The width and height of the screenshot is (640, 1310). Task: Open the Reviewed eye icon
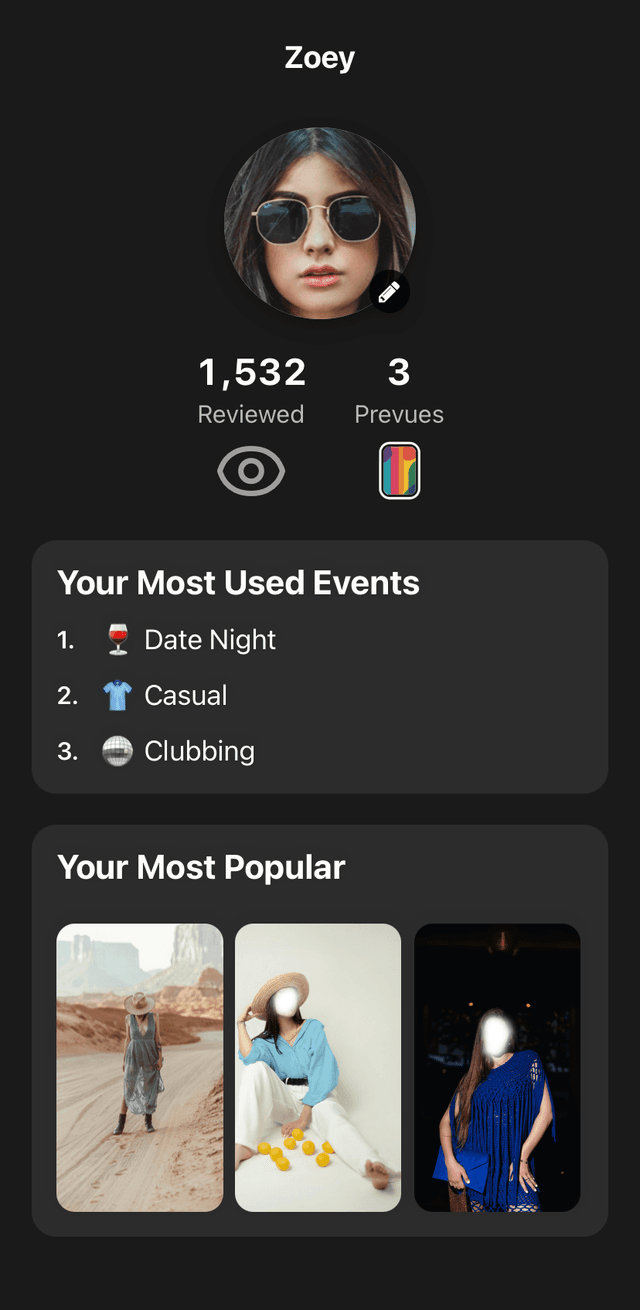pos(251,470)
